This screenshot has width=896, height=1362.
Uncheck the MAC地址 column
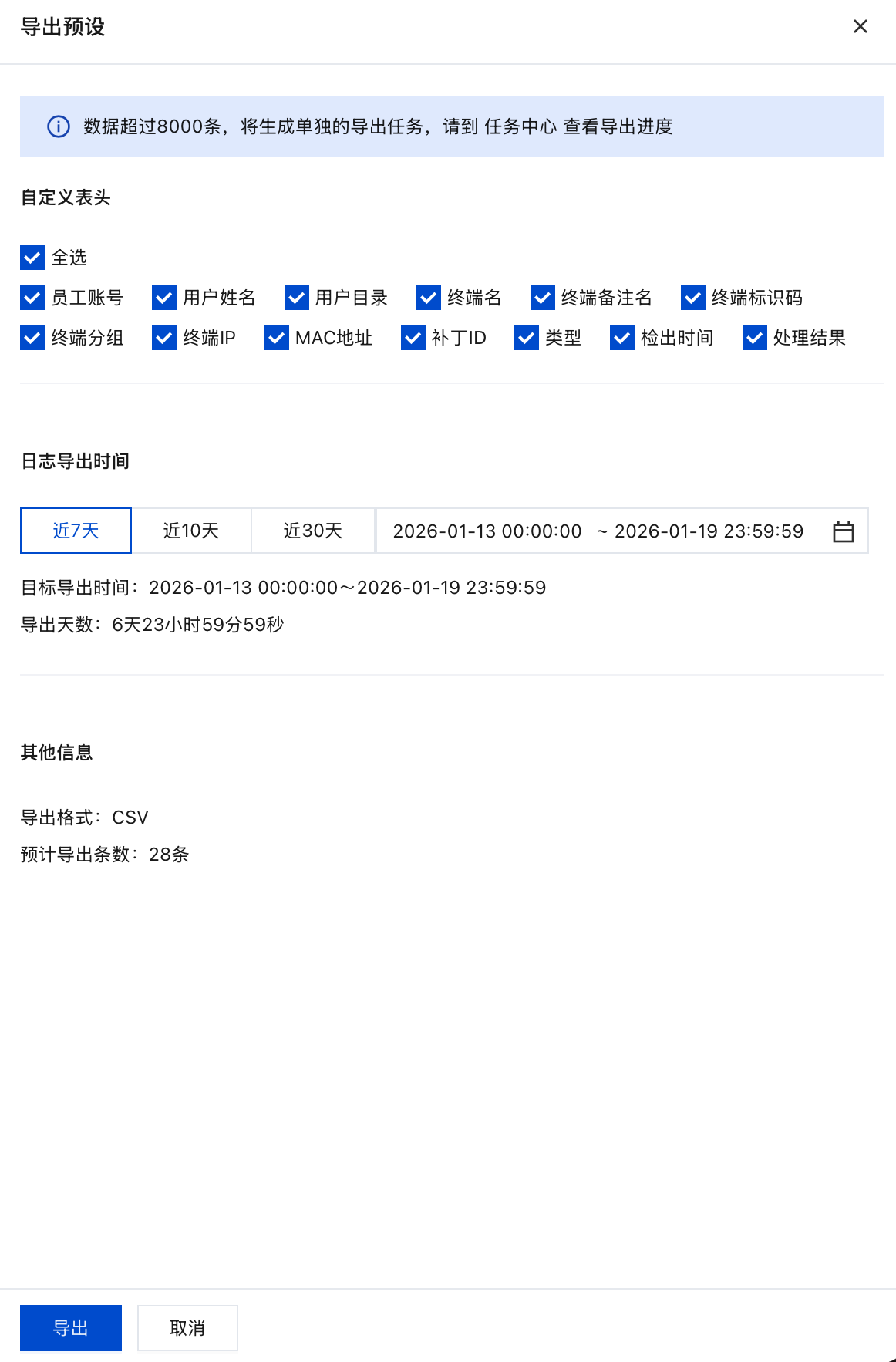click(x=277, y=338)
